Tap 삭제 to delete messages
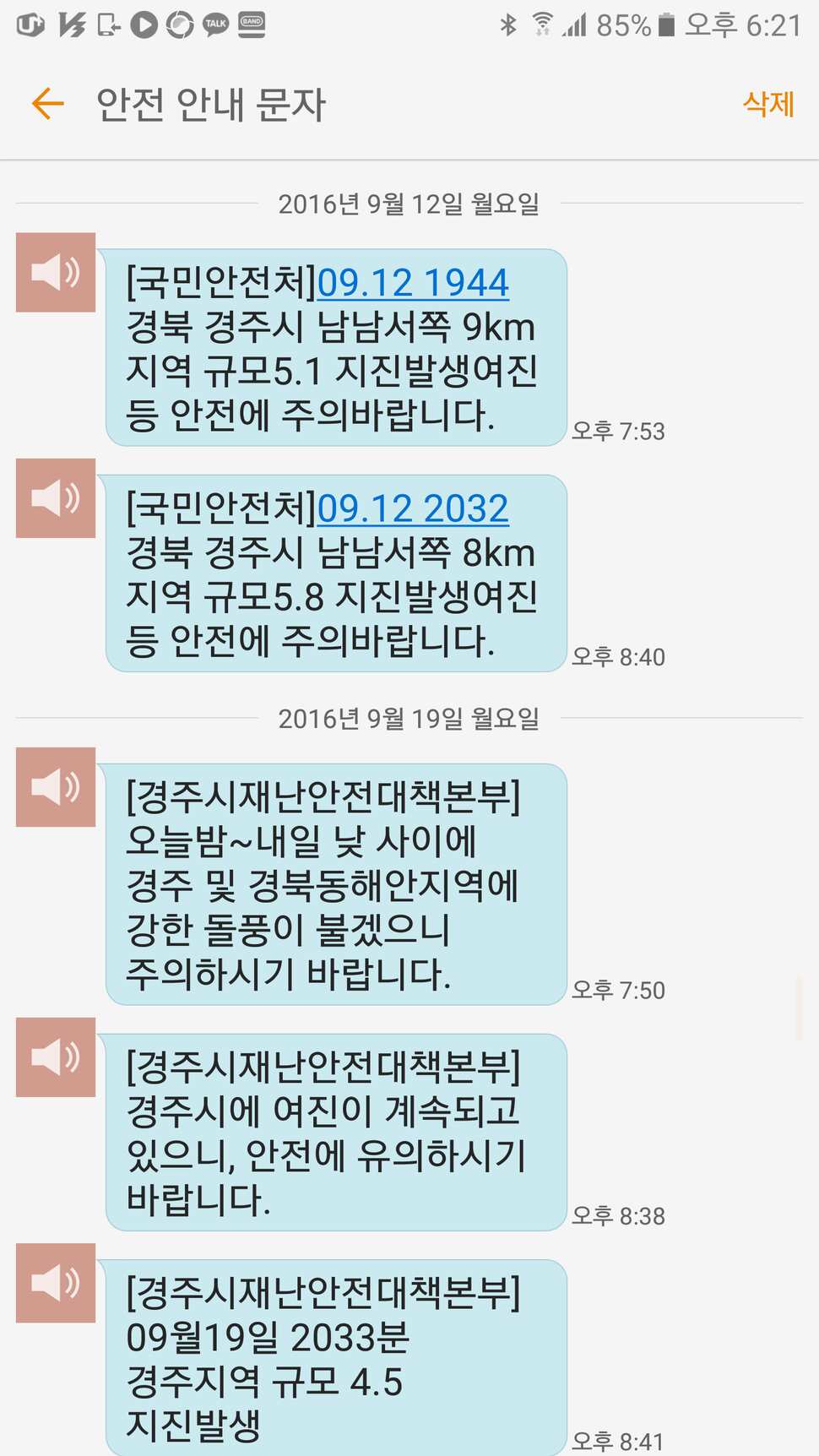The height and width of the screenshot is (1456, 819). pos(768,104)
